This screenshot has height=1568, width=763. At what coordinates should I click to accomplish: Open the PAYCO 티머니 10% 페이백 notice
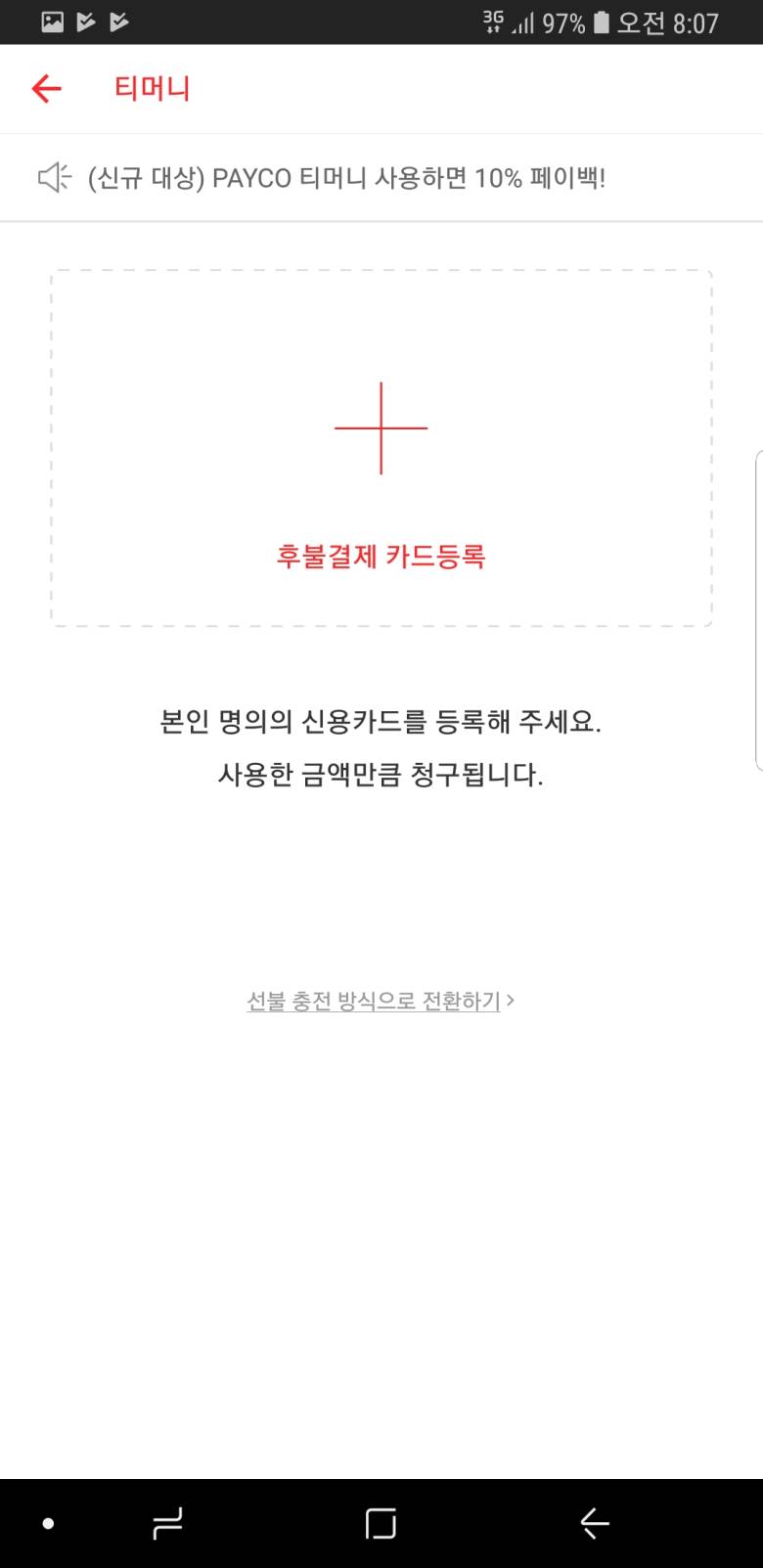(x=346, y=178)
